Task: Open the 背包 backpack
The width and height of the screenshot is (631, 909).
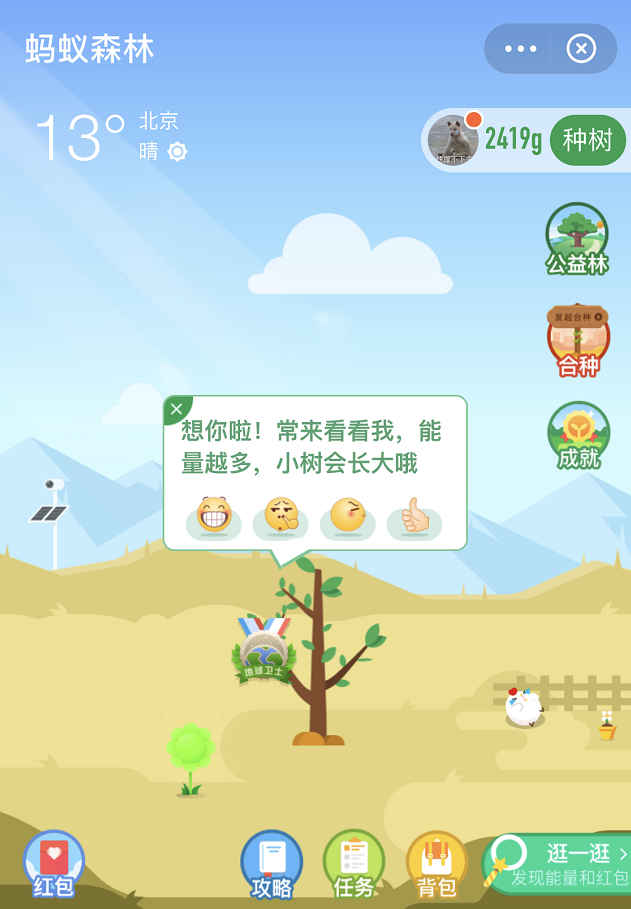Action: [x=437, y=864]
